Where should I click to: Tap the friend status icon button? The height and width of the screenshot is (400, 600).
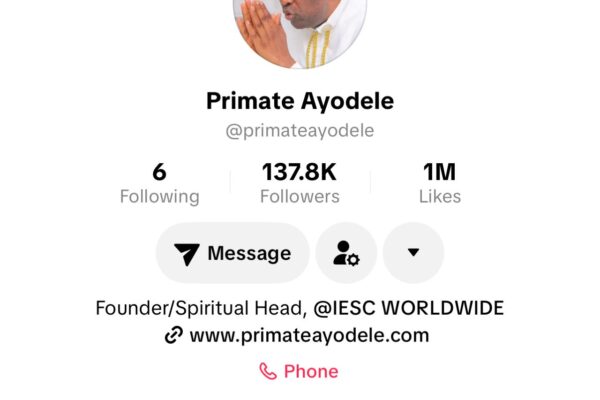point(346,253)
